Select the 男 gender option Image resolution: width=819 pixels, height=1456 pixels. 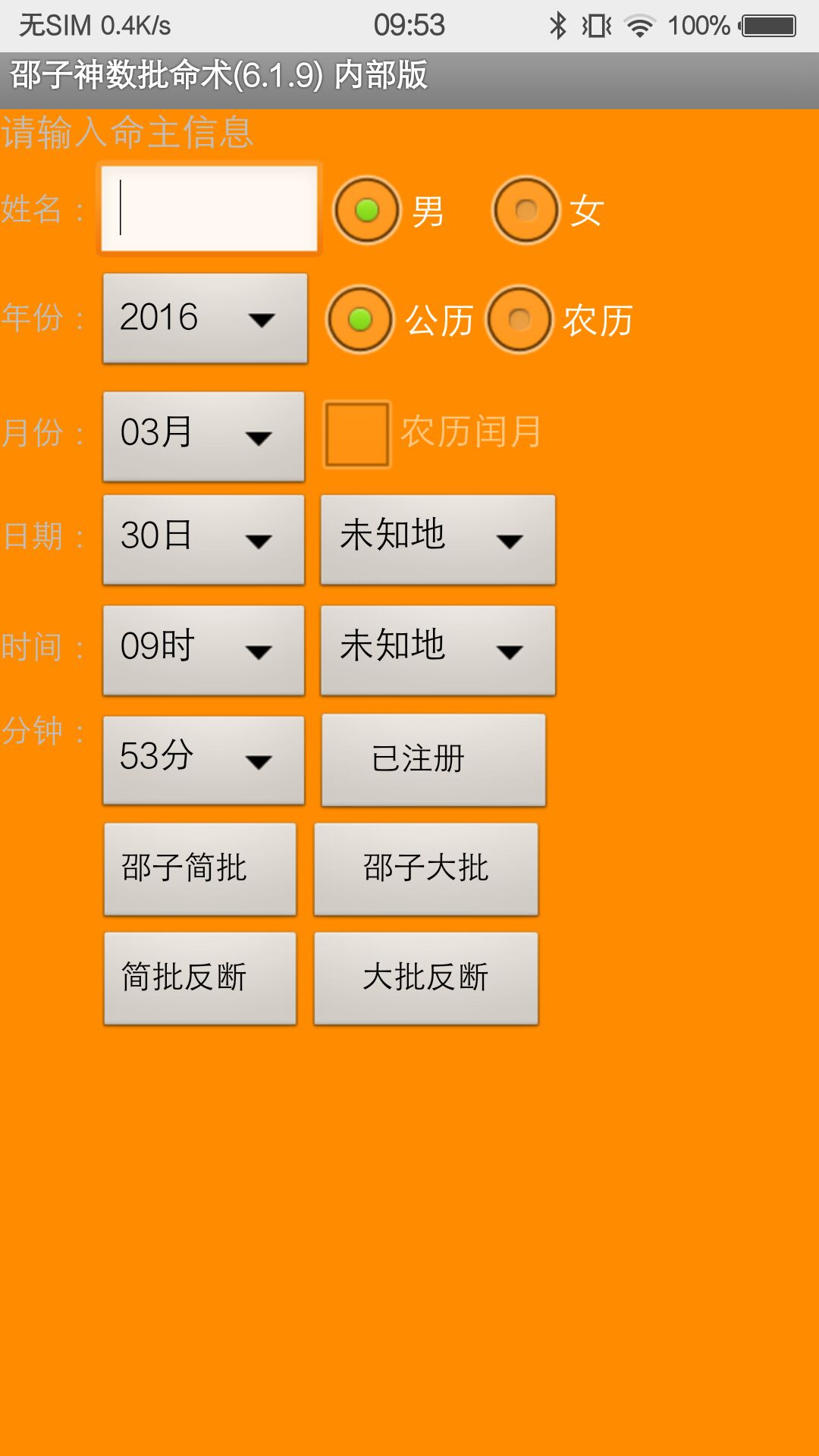click(x=367, y=210)
